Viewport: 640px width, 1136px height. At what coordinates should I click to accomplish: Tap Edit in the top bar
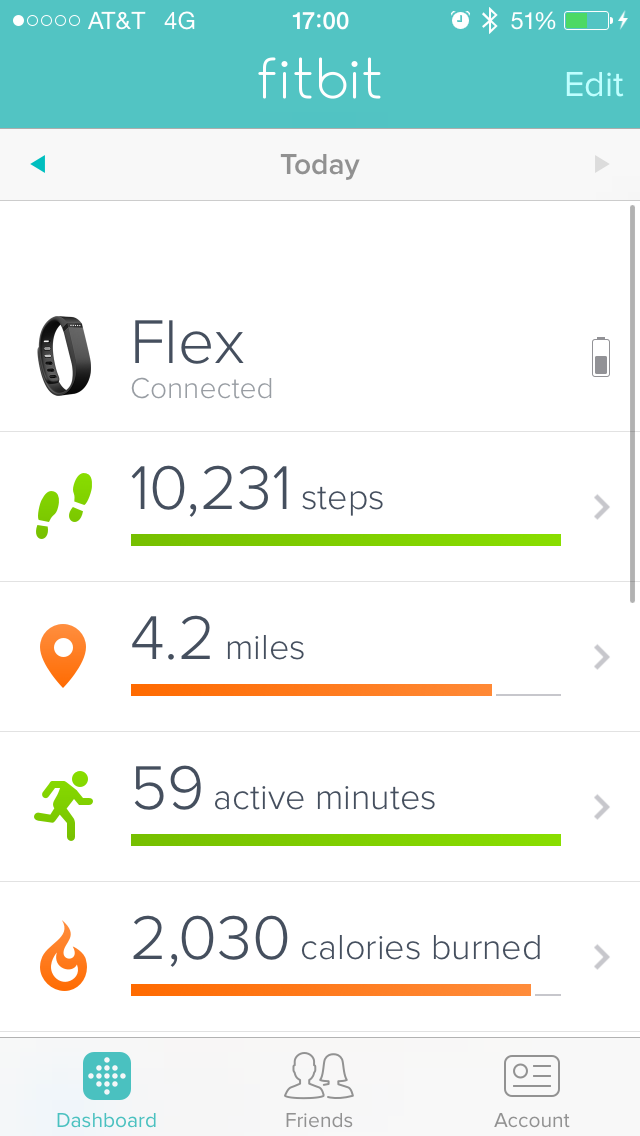tap(593, 84)
